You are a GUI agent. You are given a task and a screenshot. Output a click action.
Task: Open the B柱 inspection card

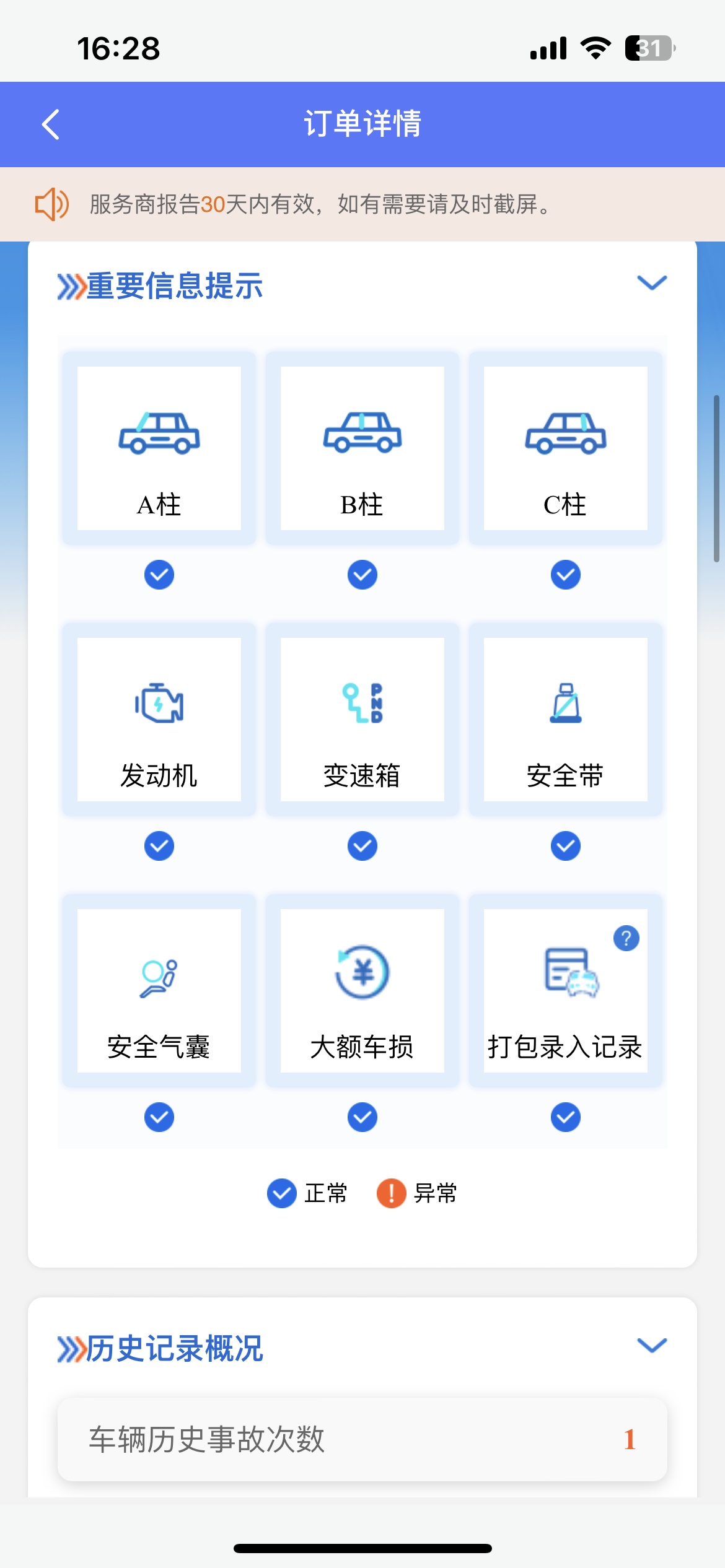click(x=362, y=448)
